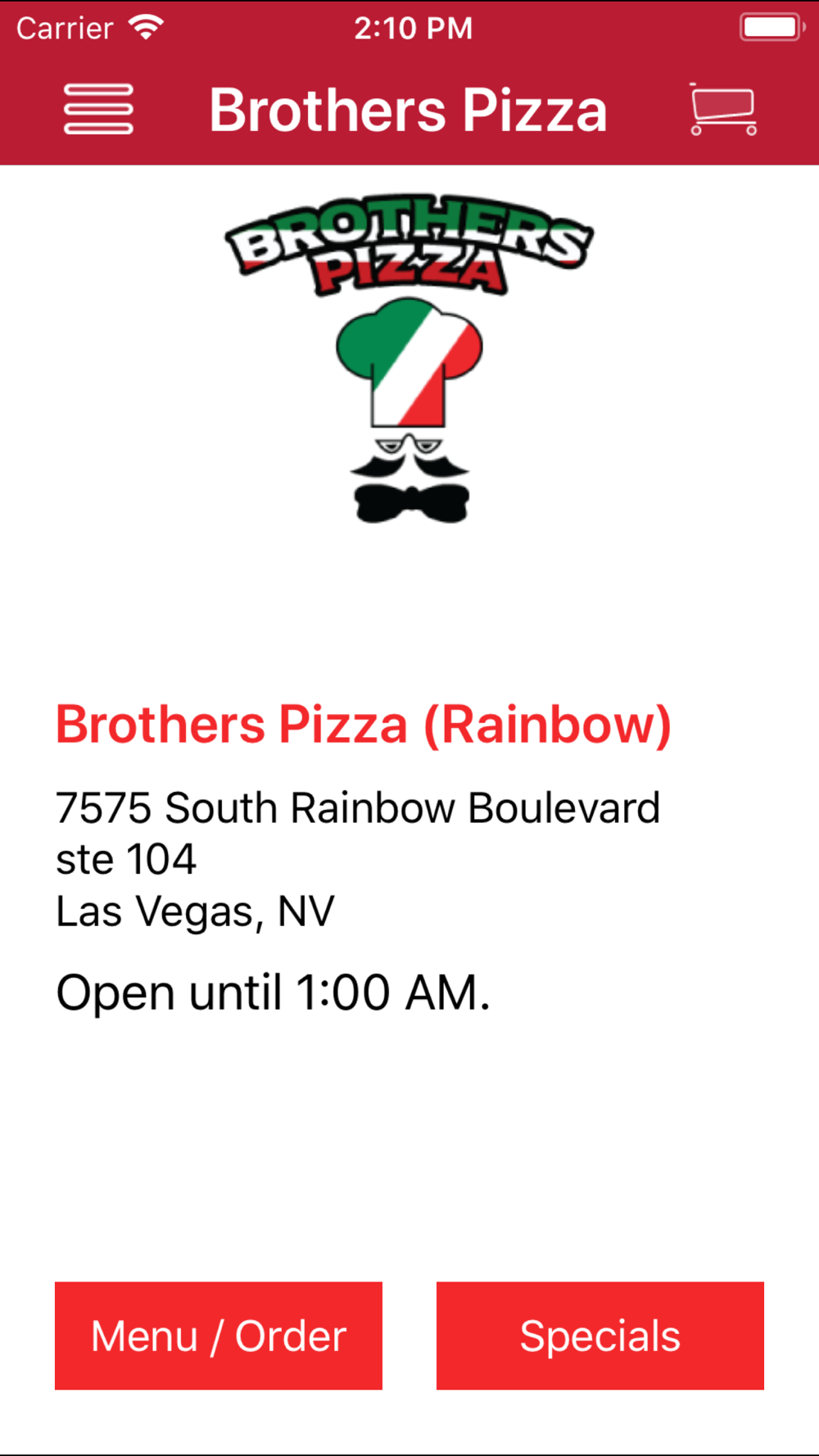View the Specials
Image resolution: width=819 pixels, height=1456 pixels.
[600, 1336]
